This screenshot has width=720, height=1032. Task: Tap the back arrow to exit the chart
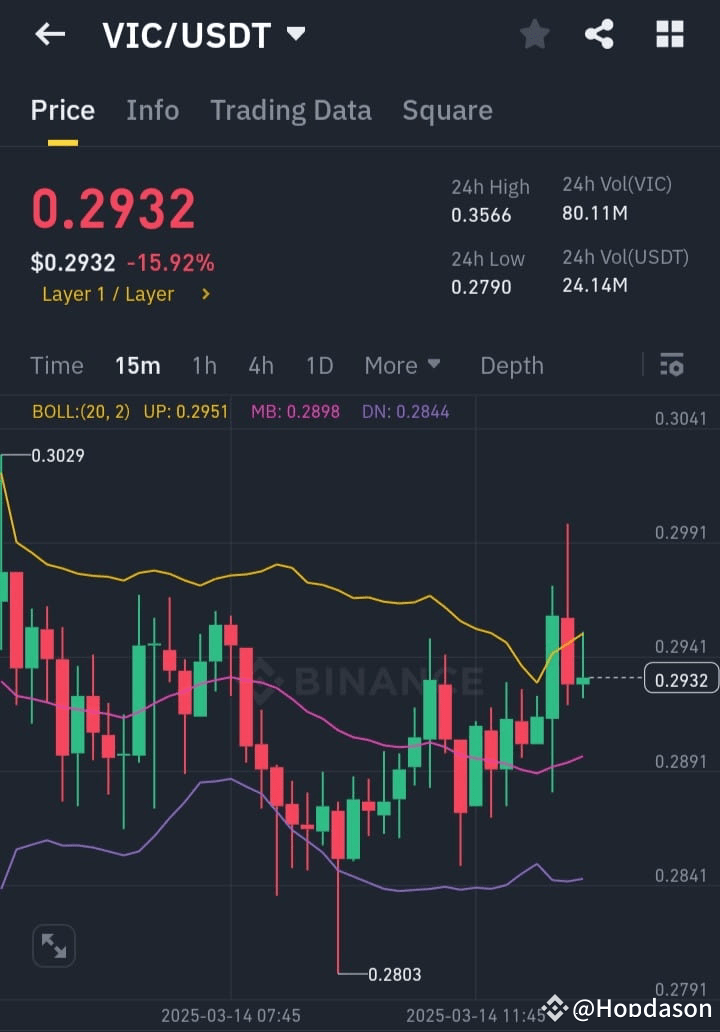coord(48,34)
